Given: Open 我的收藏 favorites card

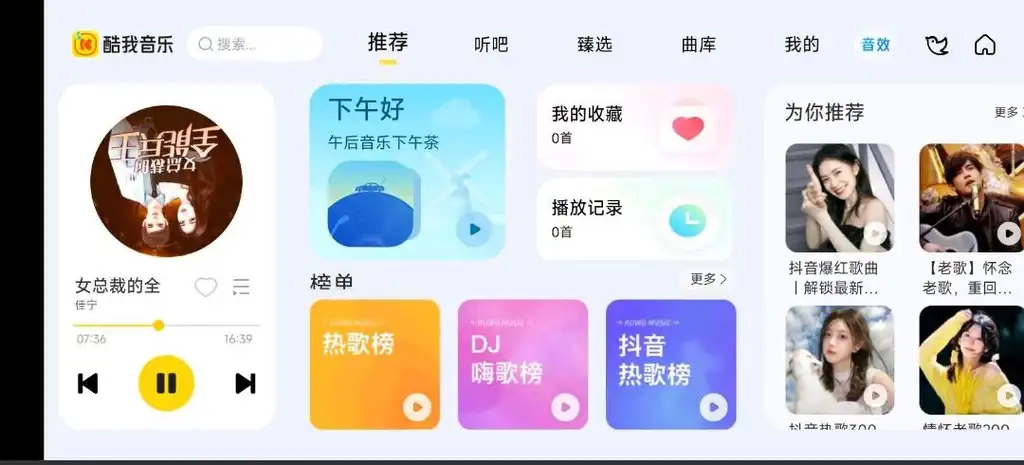Looking at the screenshot, I should click(x=634, y=127).
